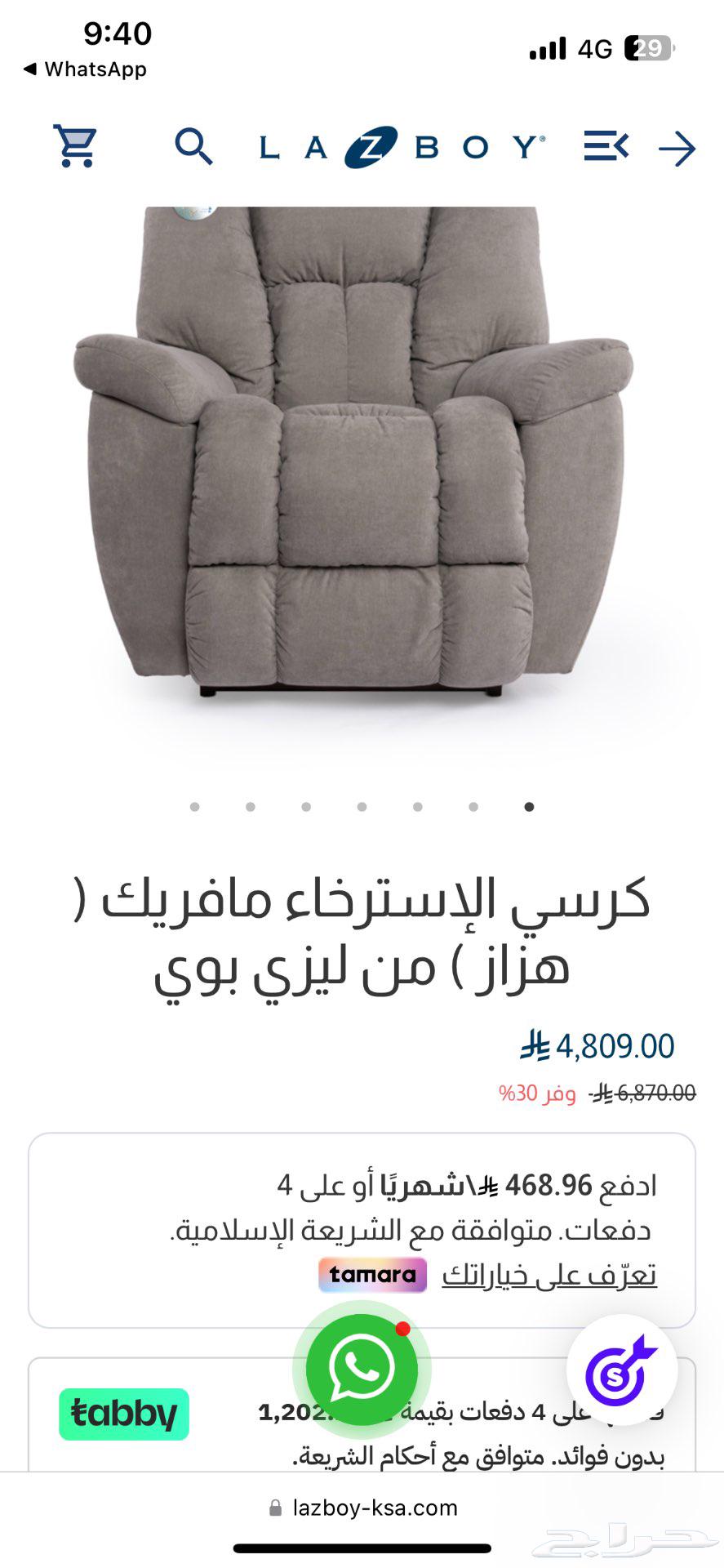This screenshot has width=724, height=1568.
Task: Expand the Tamara installment details box
Action: point(362,1217)
